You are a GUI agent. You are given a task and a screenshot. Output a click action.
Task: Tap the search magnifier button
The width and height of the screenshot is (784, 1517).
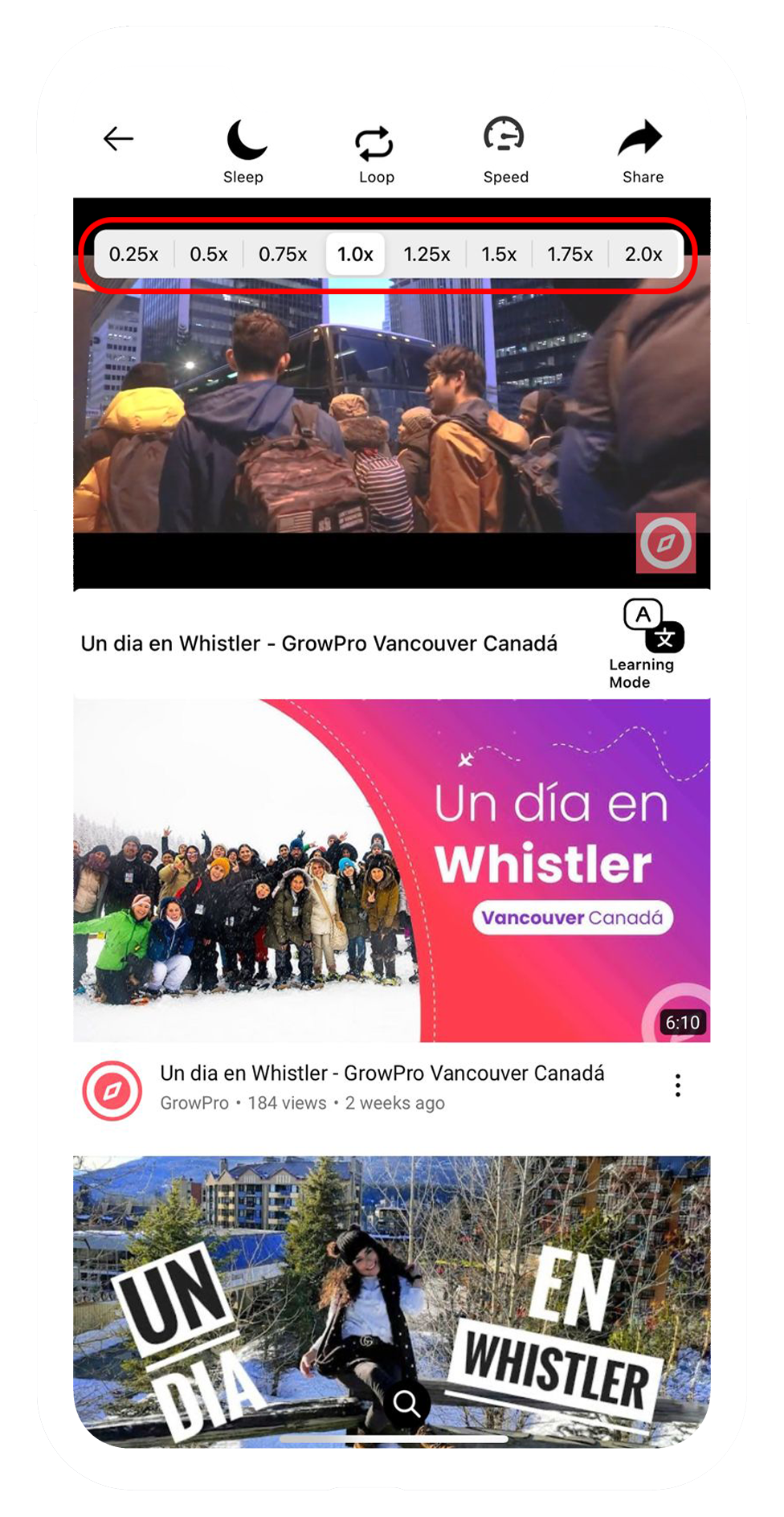click(x=406, y=1403)
